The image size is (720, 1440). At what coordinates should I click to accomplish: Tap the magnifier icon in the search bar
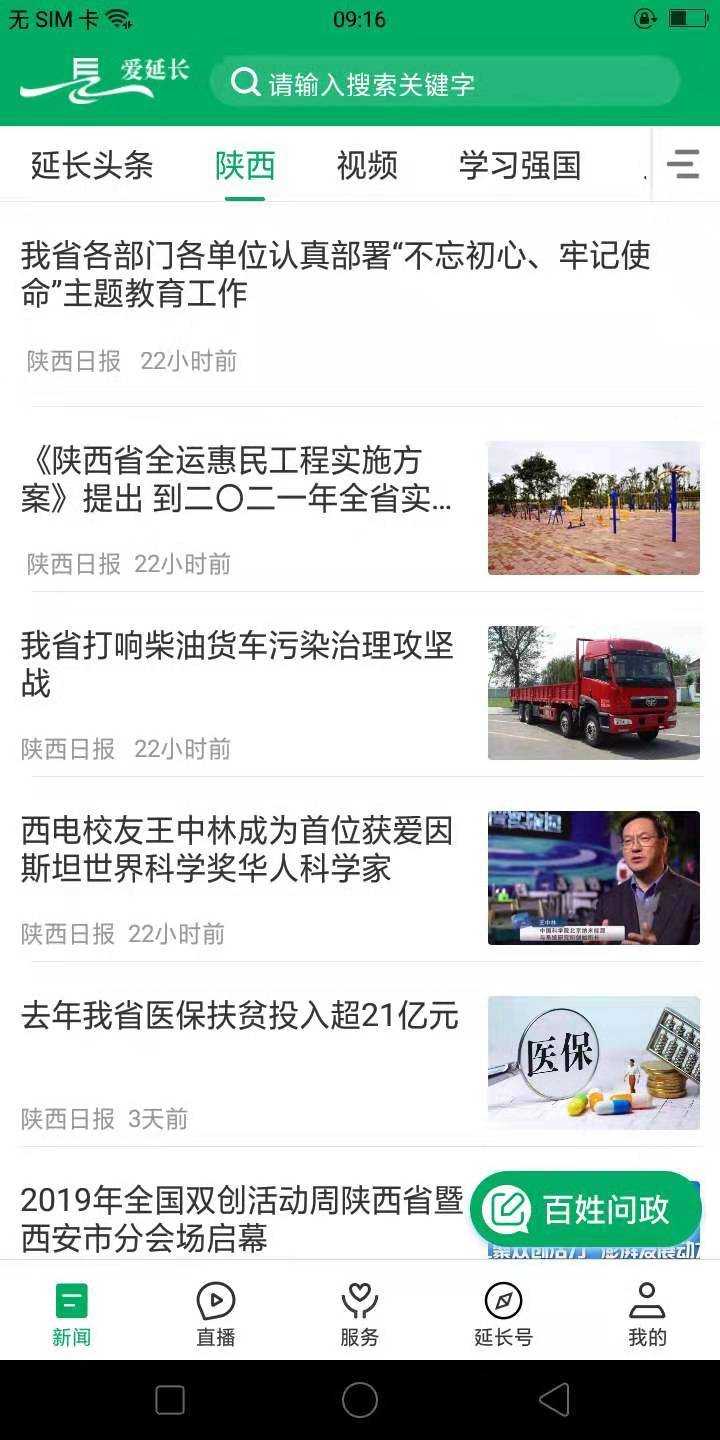pyautogui.click(x=245, y=81)
